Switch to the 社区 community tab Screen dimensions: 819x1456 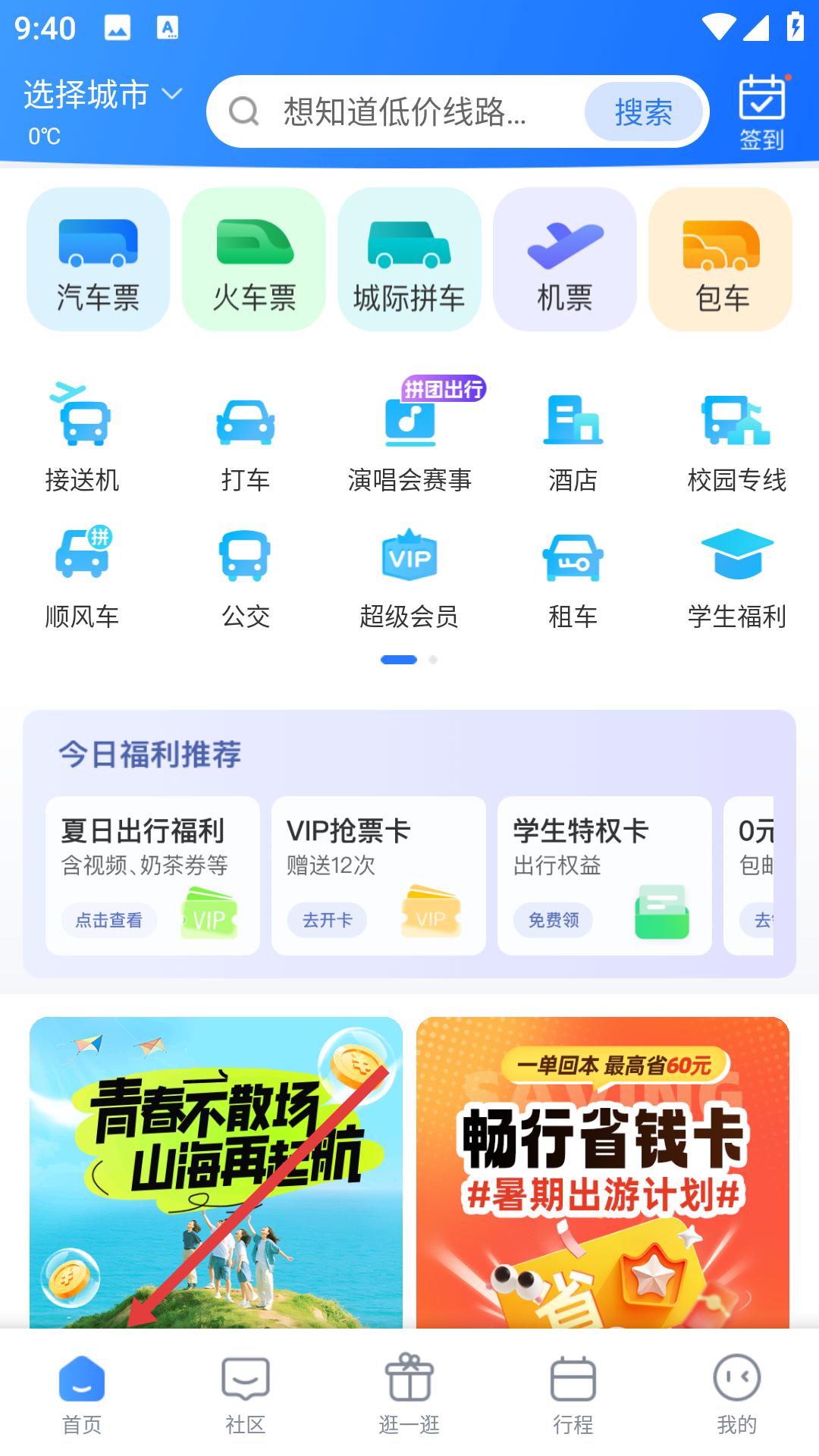pyautogui.click(x=246, y=1395)
